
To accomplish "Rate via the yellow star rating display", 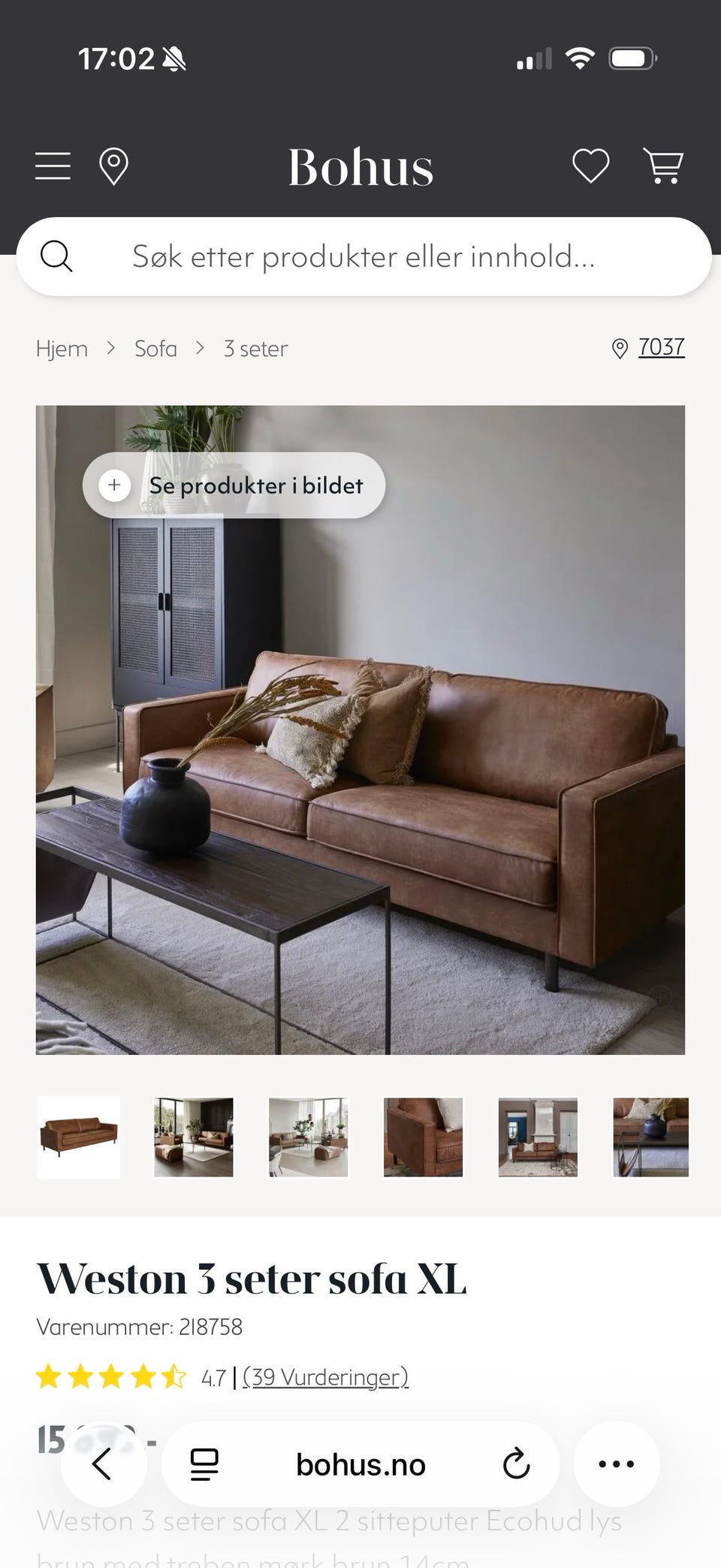I will click(x=111, y=1377).
